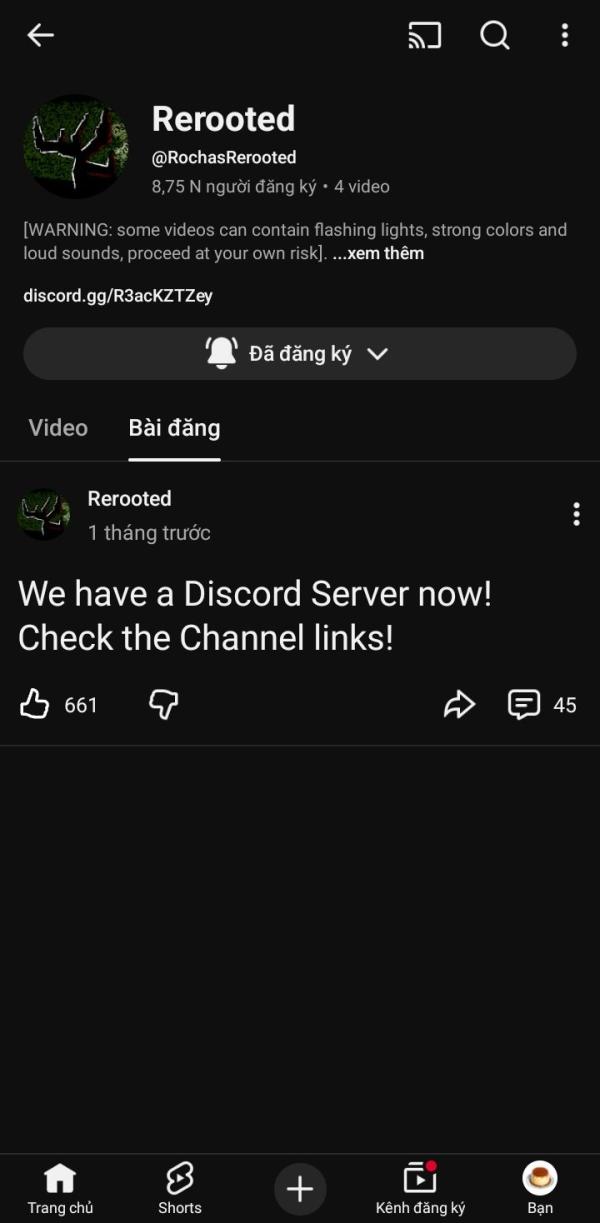This screenshot has height=1223, width=600.
Task: Open the post's three-dot options menu
Action: (576, 514)
